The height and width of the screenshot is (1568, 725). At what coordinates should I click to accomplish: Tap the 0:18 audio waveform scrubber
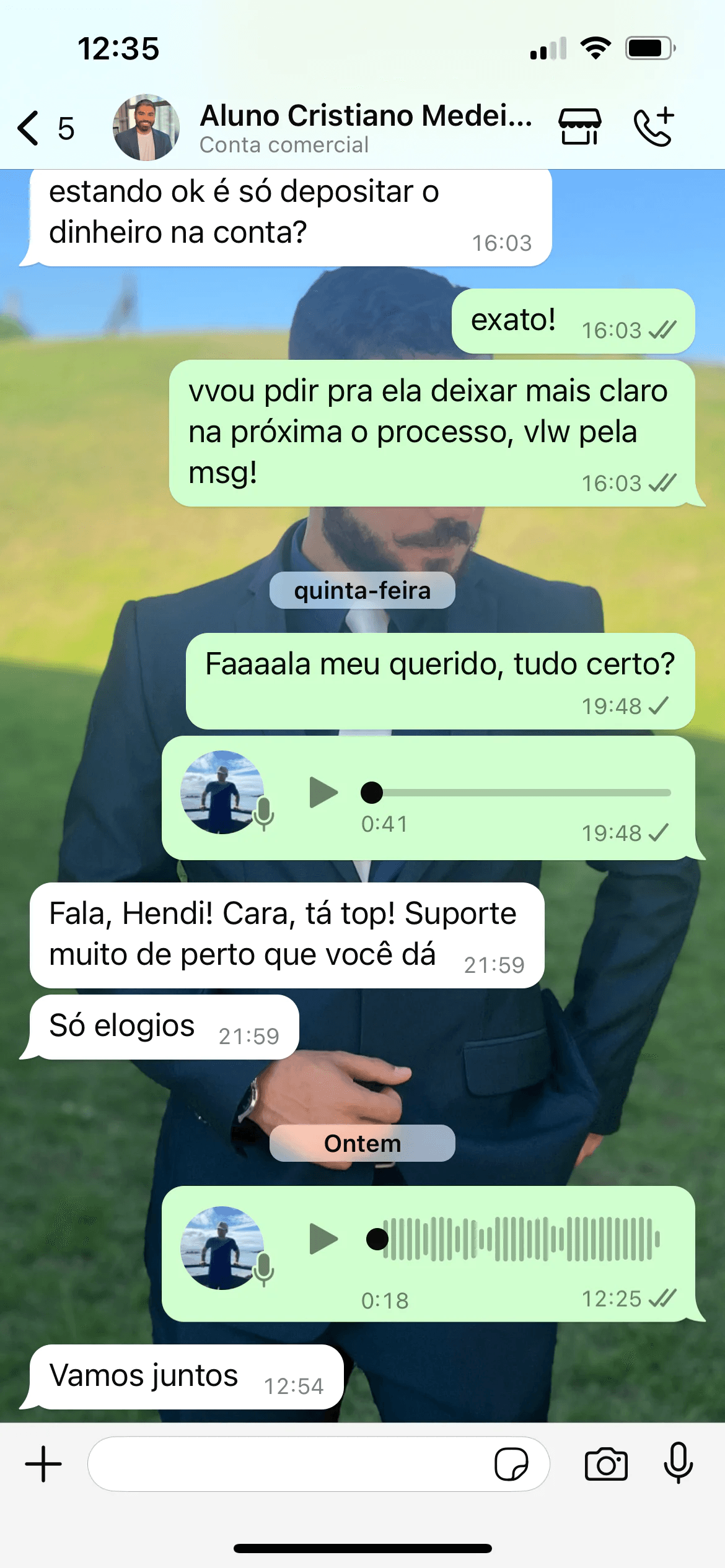521,1239
